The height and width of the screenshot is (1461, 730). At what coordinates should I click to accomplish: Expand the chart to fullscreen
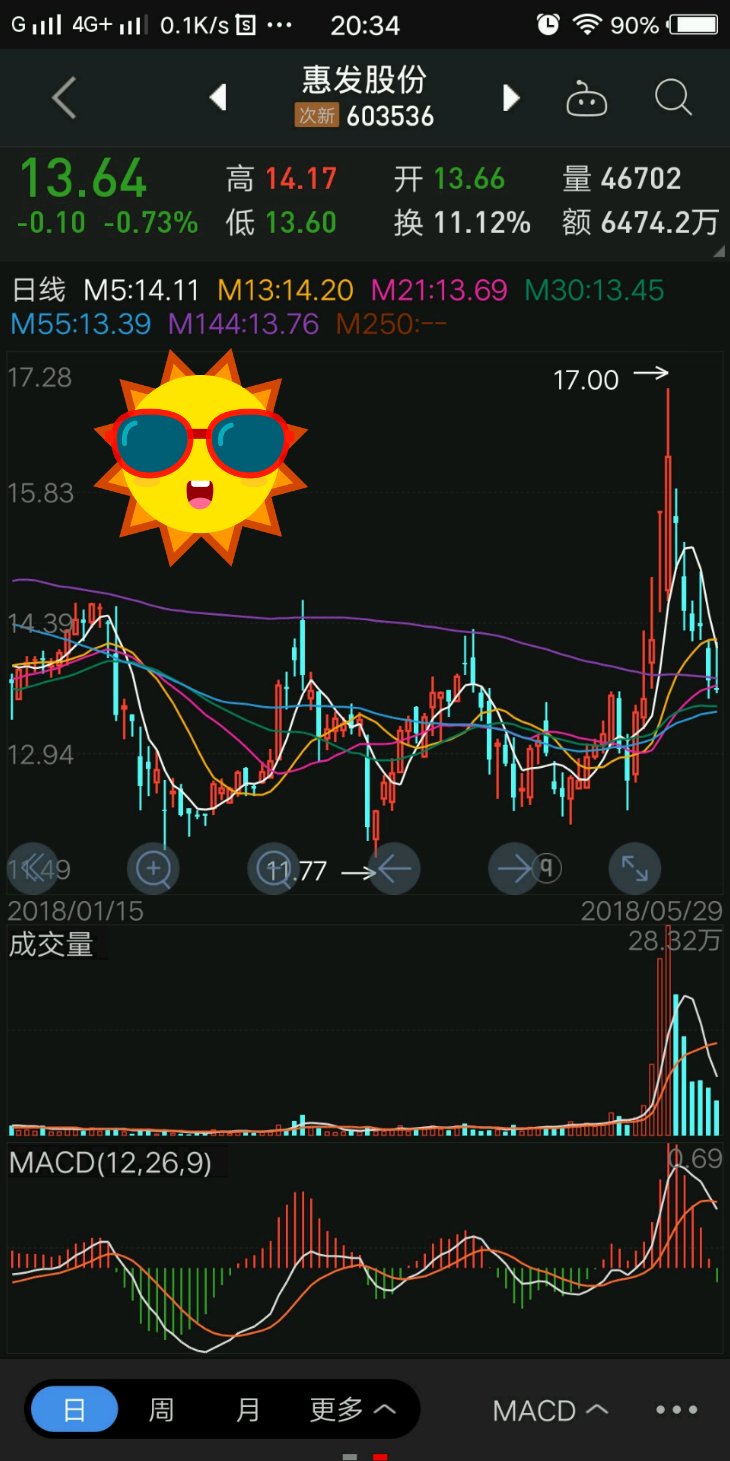635,868
